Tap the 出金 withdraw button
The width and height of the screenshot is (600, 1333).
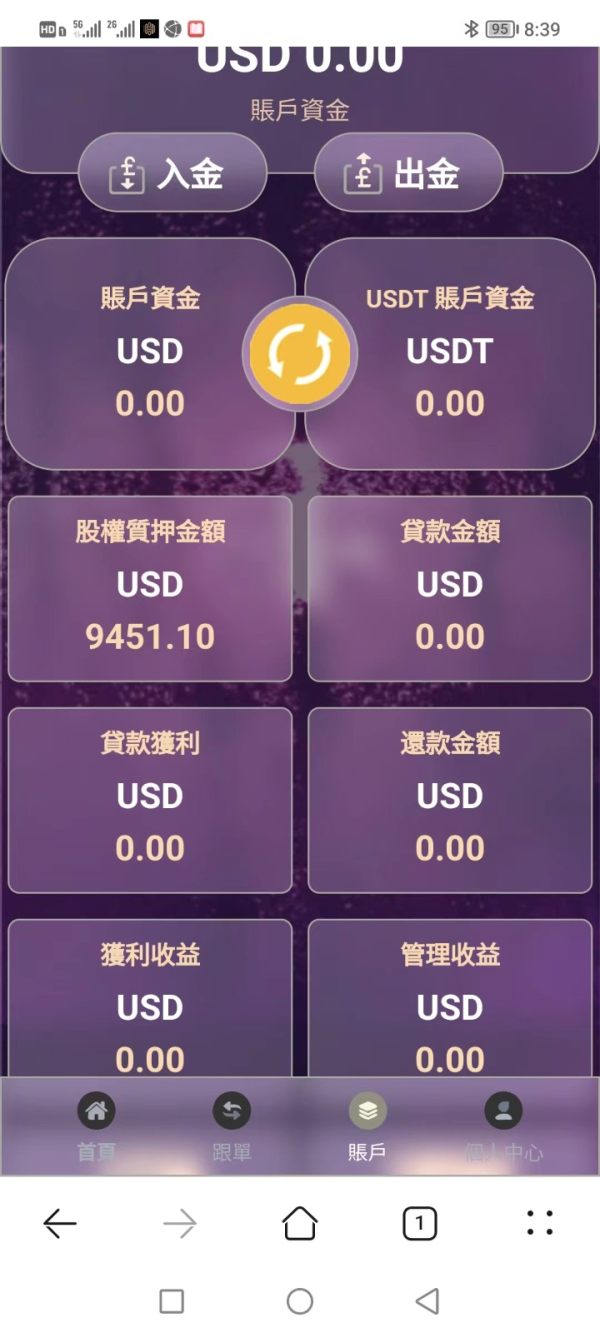(x=408, y=173)
